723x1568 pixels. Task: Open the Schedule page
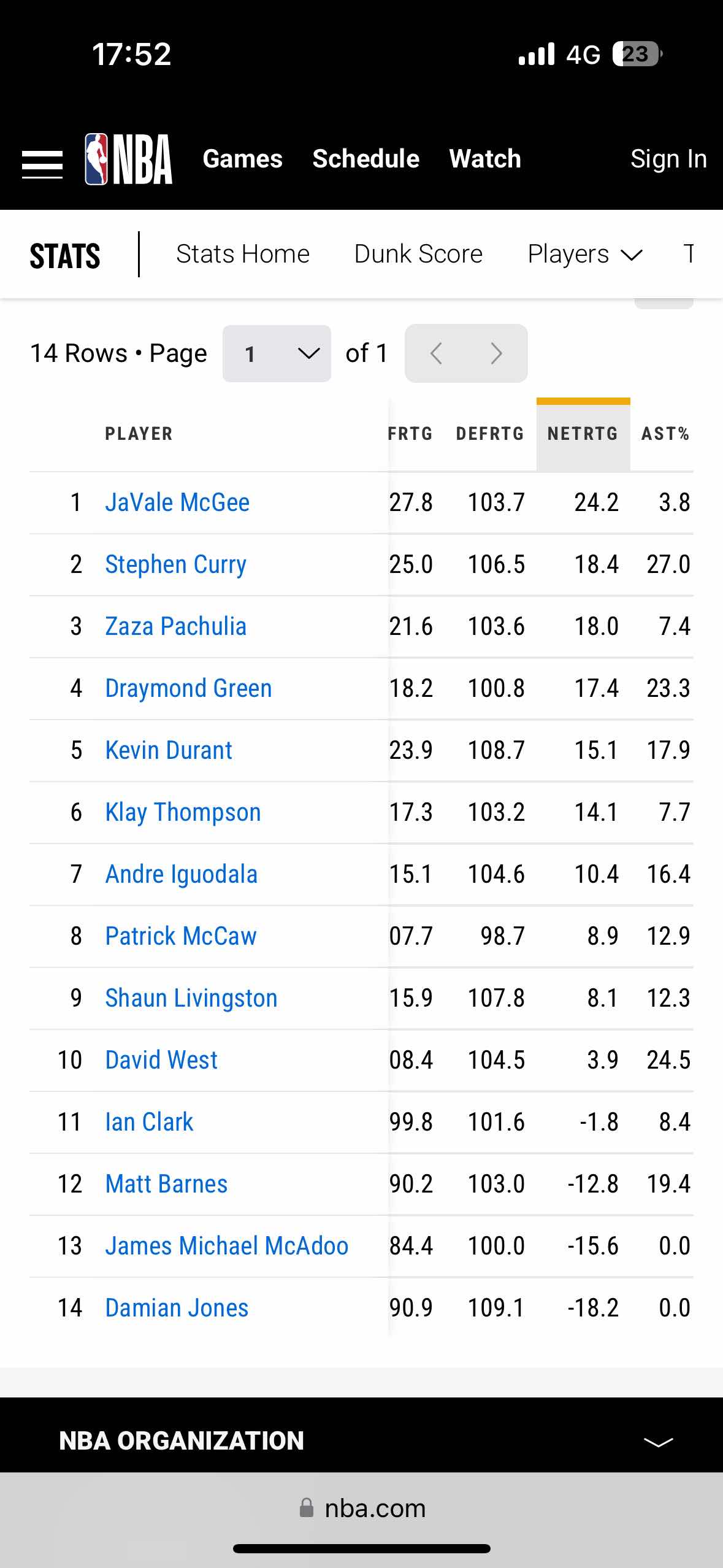coord(366,159)
